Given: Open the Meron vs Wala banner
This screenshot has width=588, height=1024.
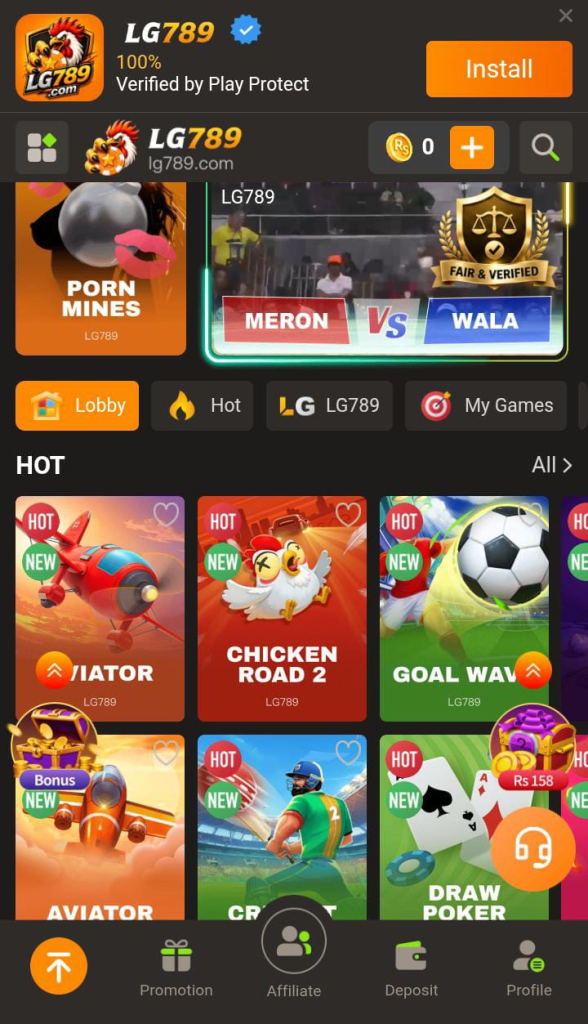Looking at the screenshot, I should [x=387, y=270].
